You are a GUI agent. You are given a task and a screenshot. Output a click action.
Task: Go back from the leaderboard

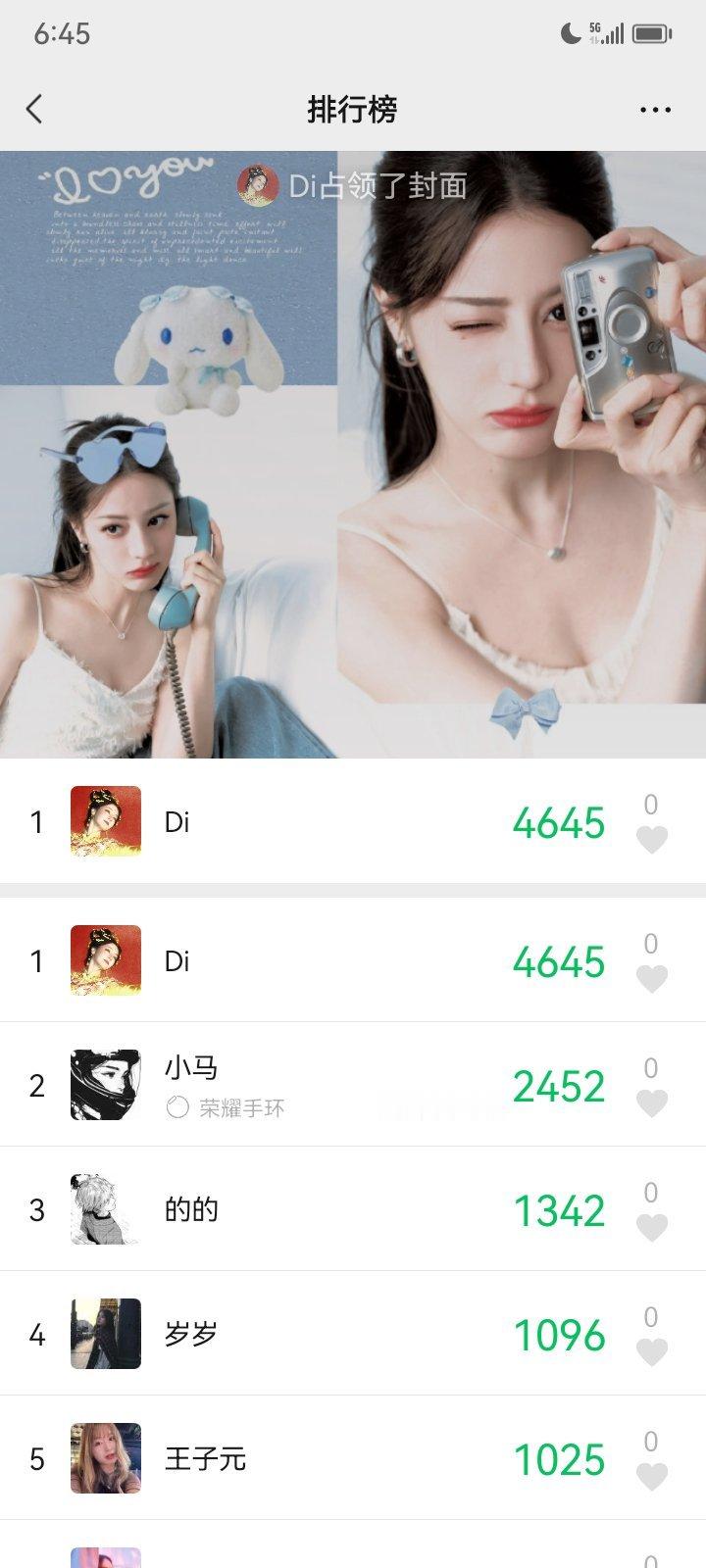35,109
